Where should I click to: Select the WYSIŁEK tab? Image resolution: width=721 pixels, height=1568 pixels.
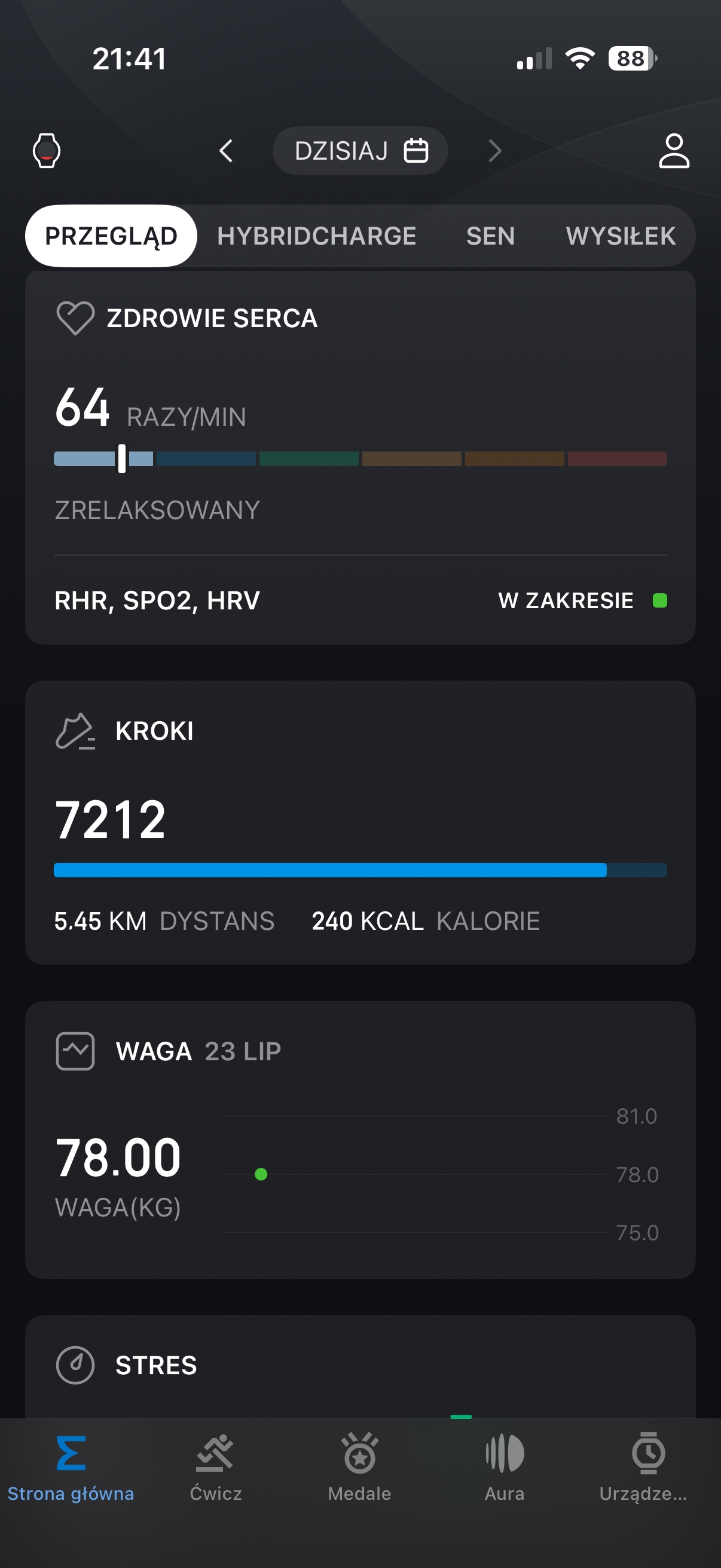tap(621, 236)
